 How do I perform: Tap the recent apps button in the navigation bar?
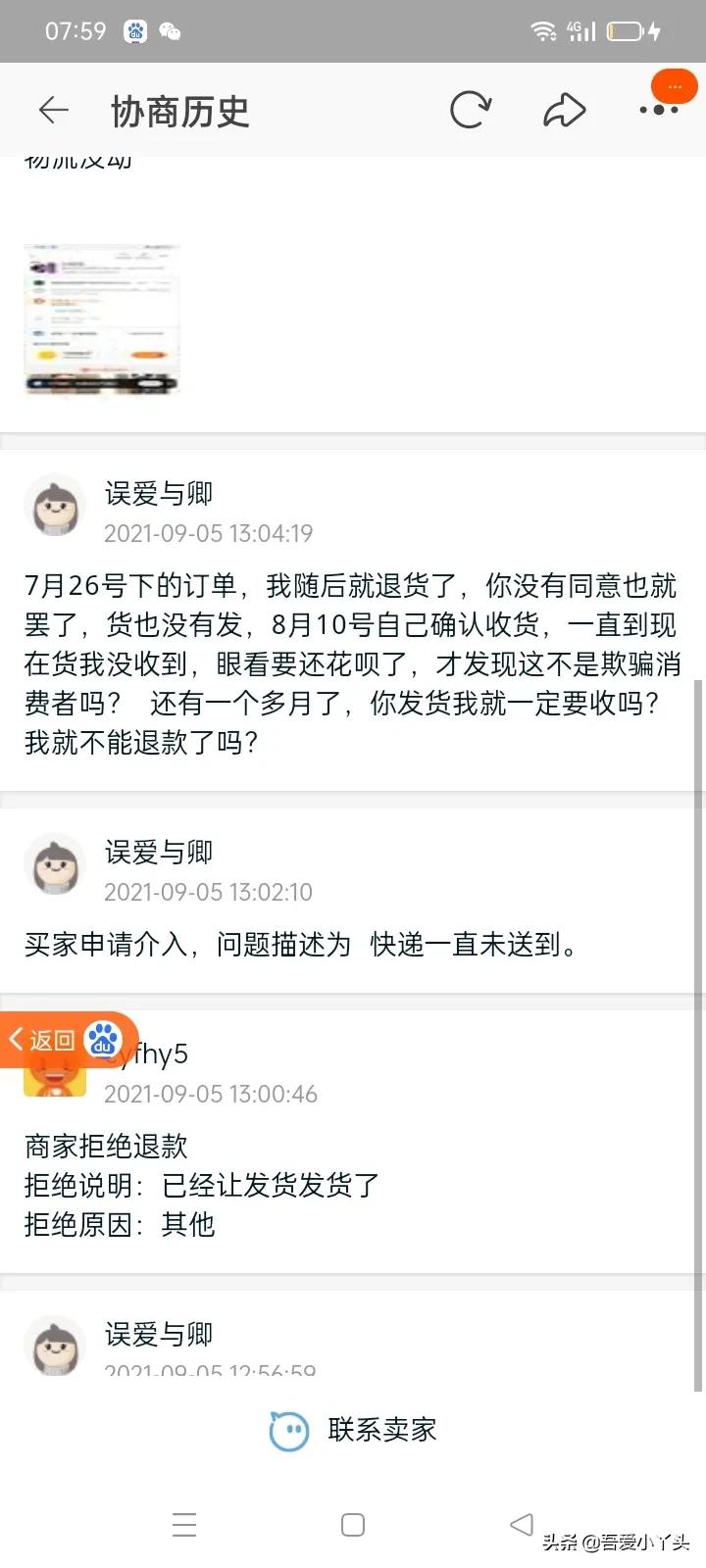coord(184,1525)
